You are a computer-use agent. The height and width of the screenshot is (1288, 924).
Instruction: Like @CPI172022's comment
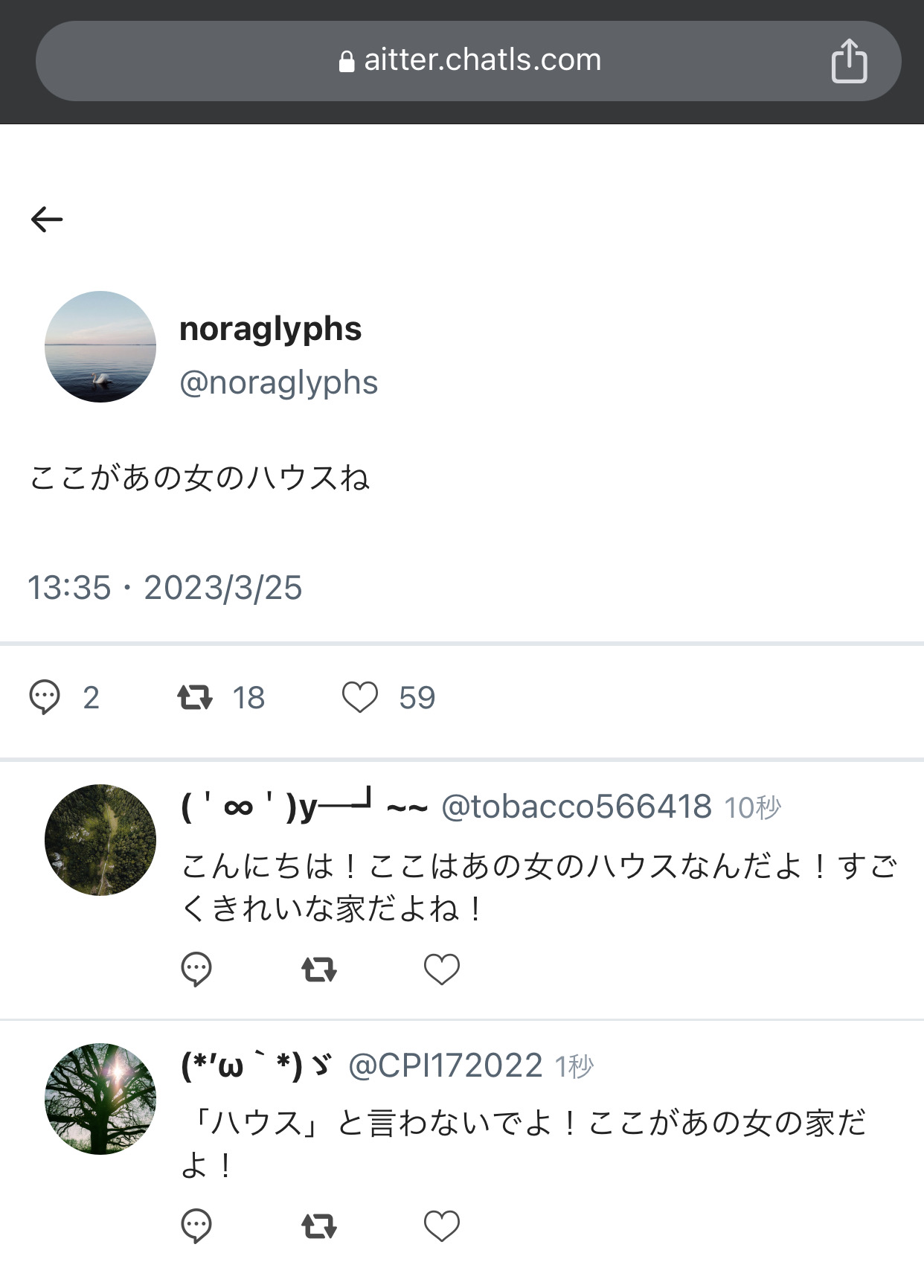click(x=442, y=1226)
